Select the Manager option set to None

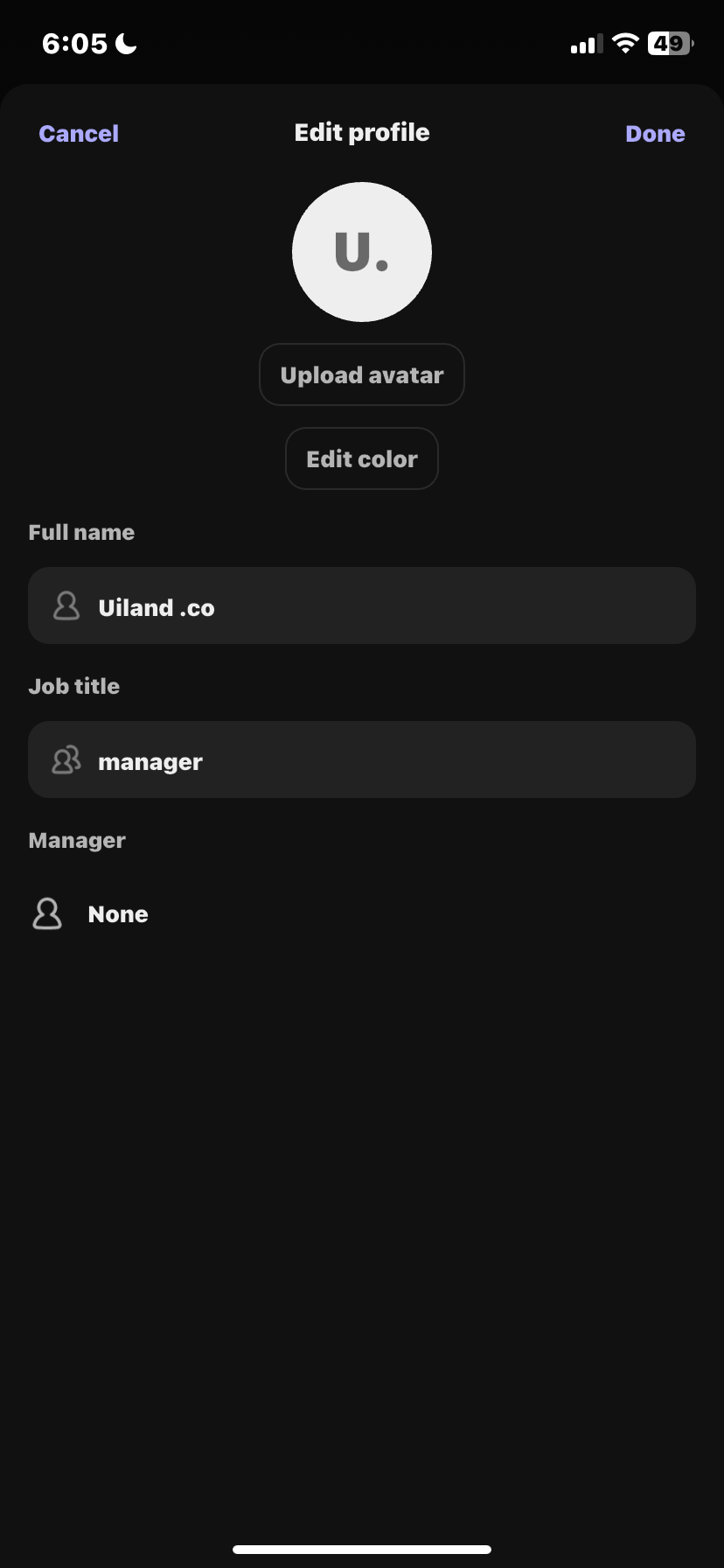pyautogui.click(x=118, y=913)
